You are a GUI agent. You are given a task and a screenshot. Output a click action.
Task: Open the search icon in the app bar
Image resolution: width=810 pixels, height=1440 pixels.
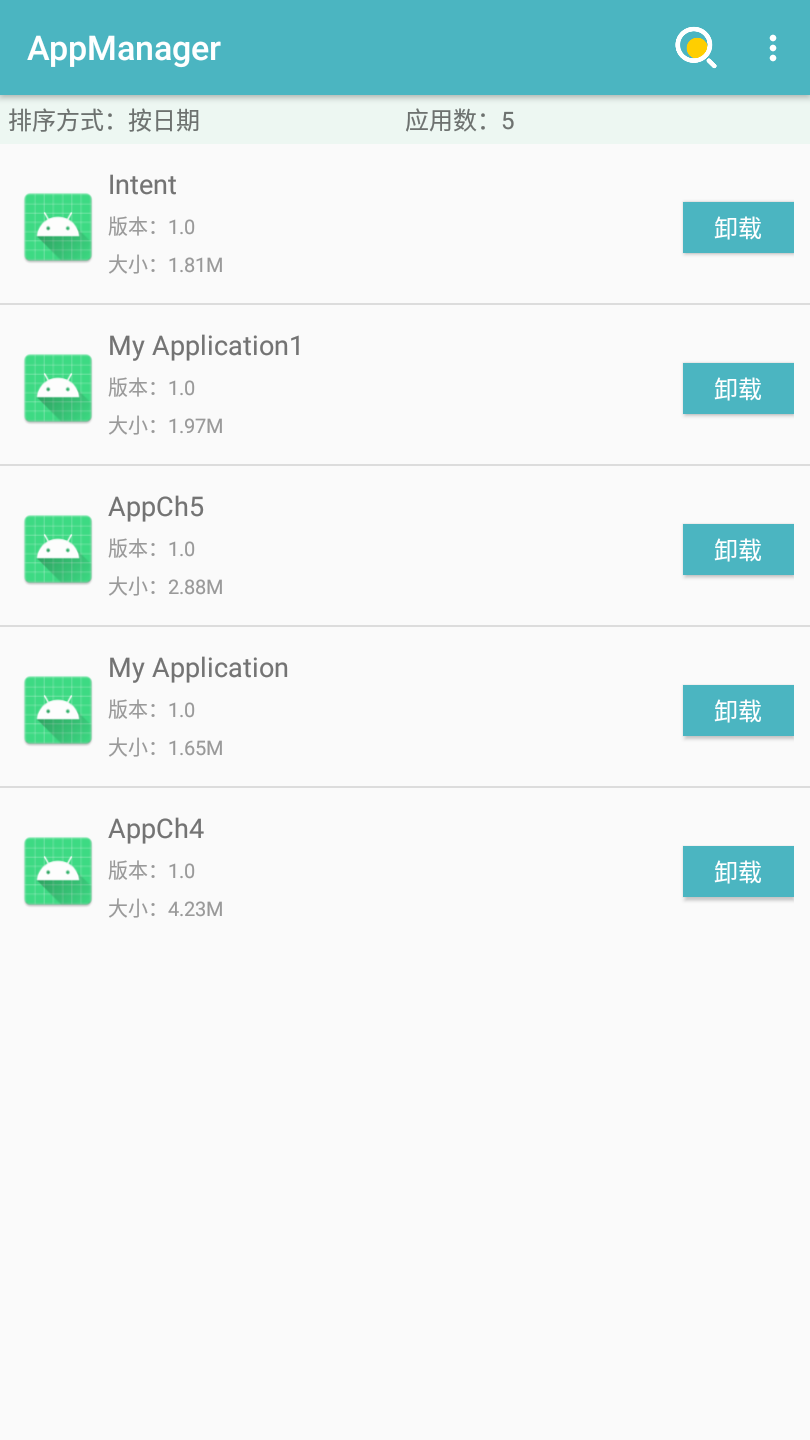[695, 48]
